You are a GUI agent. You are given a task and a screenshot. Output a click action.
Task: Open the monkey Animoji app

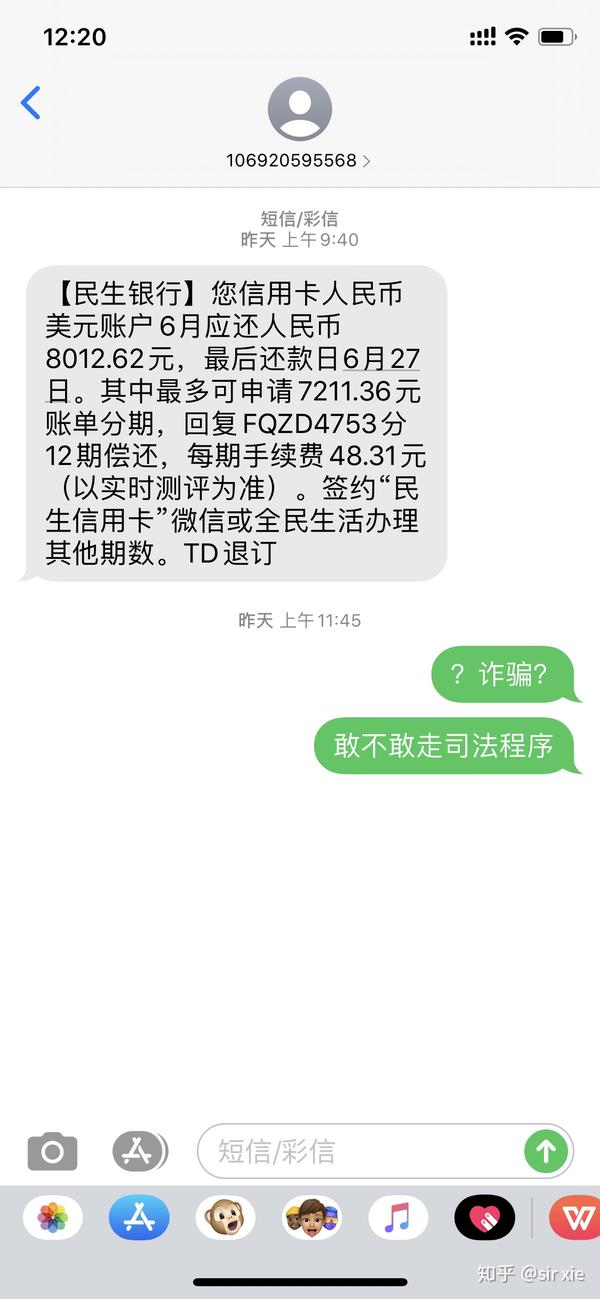[x=225, y=1218]
